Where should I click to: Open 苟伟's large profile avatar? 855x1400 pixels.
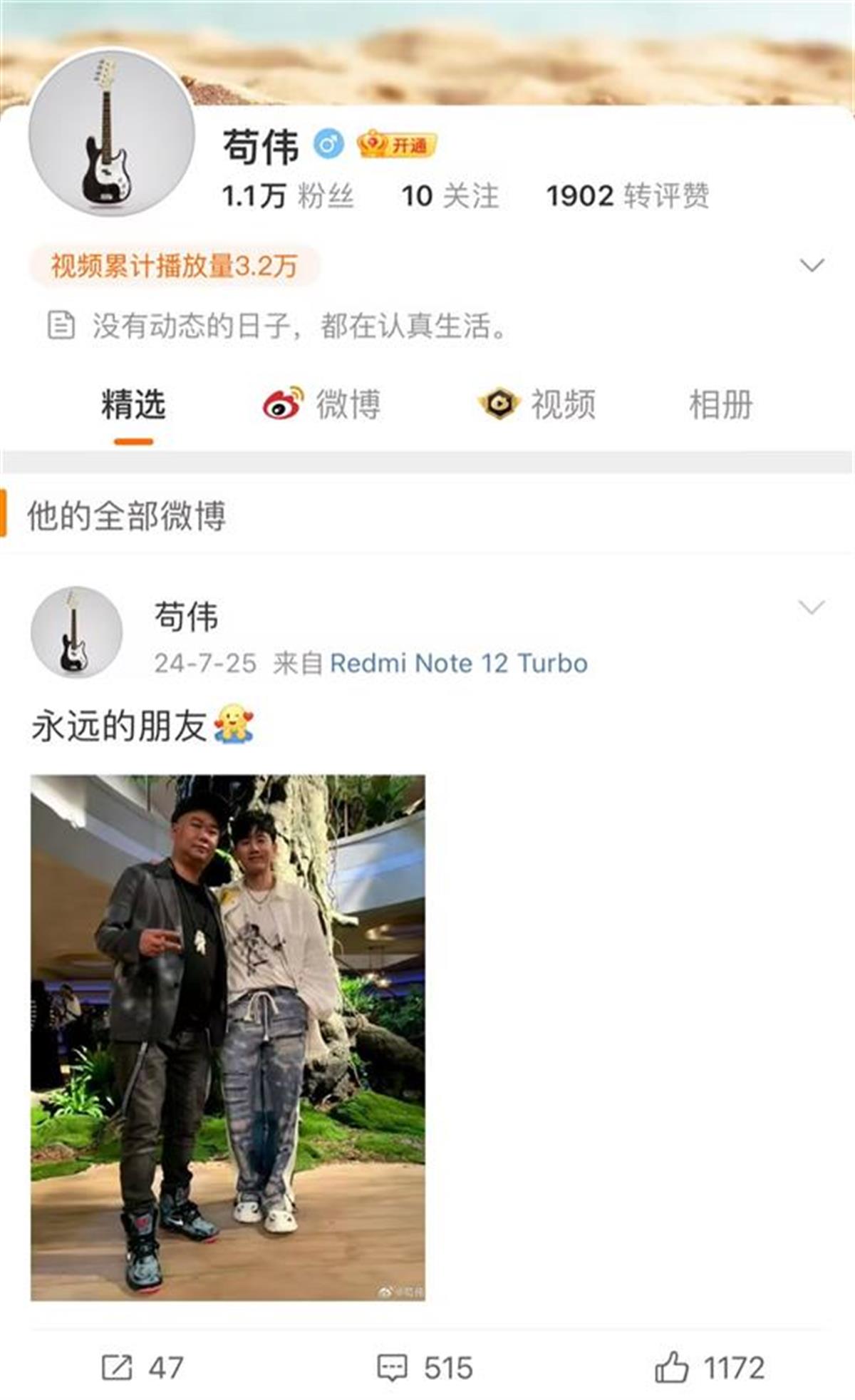pos(111,132)
